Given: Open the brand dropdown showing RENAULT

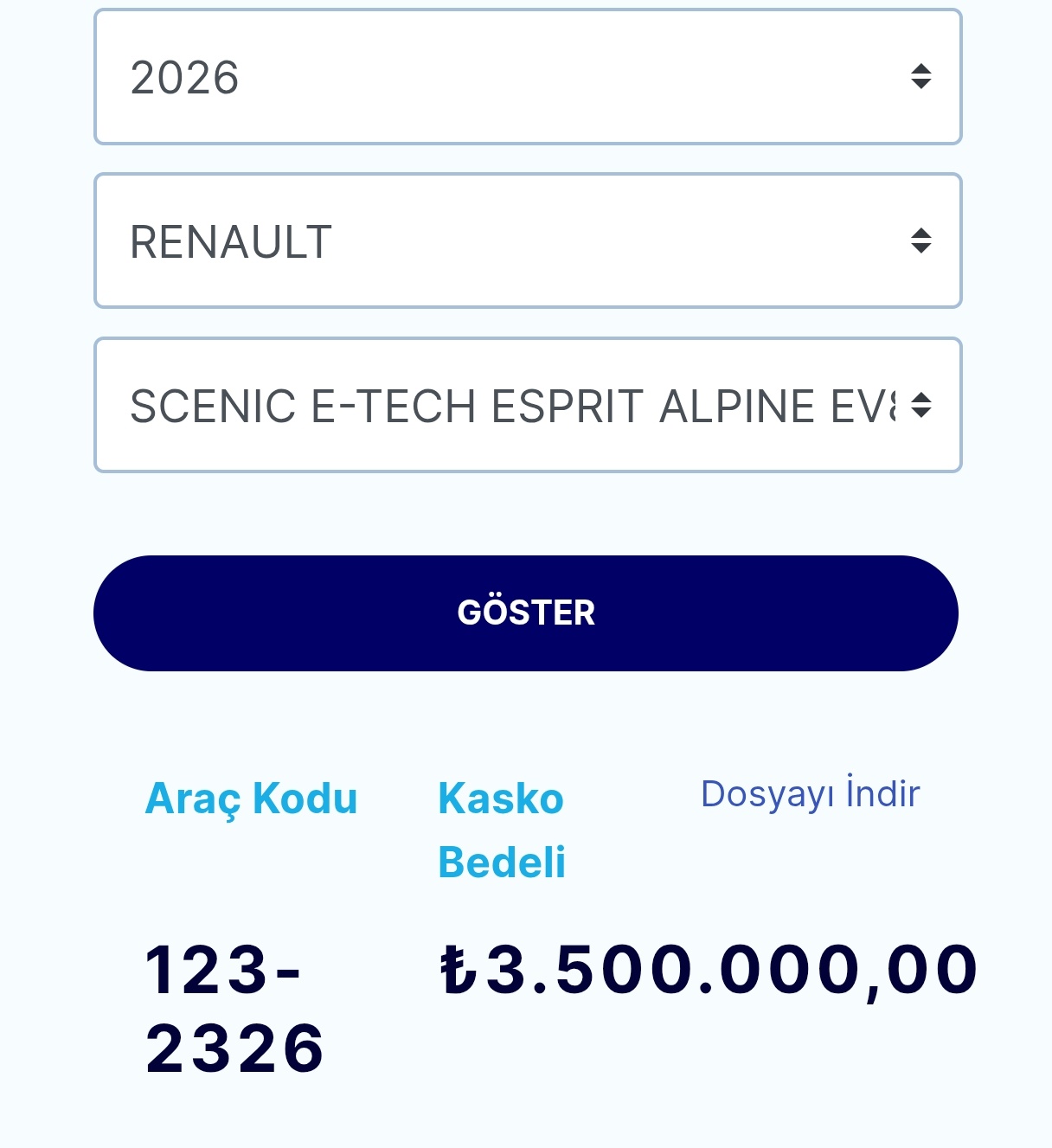Looking at the screenshot, I should [527, 241].
